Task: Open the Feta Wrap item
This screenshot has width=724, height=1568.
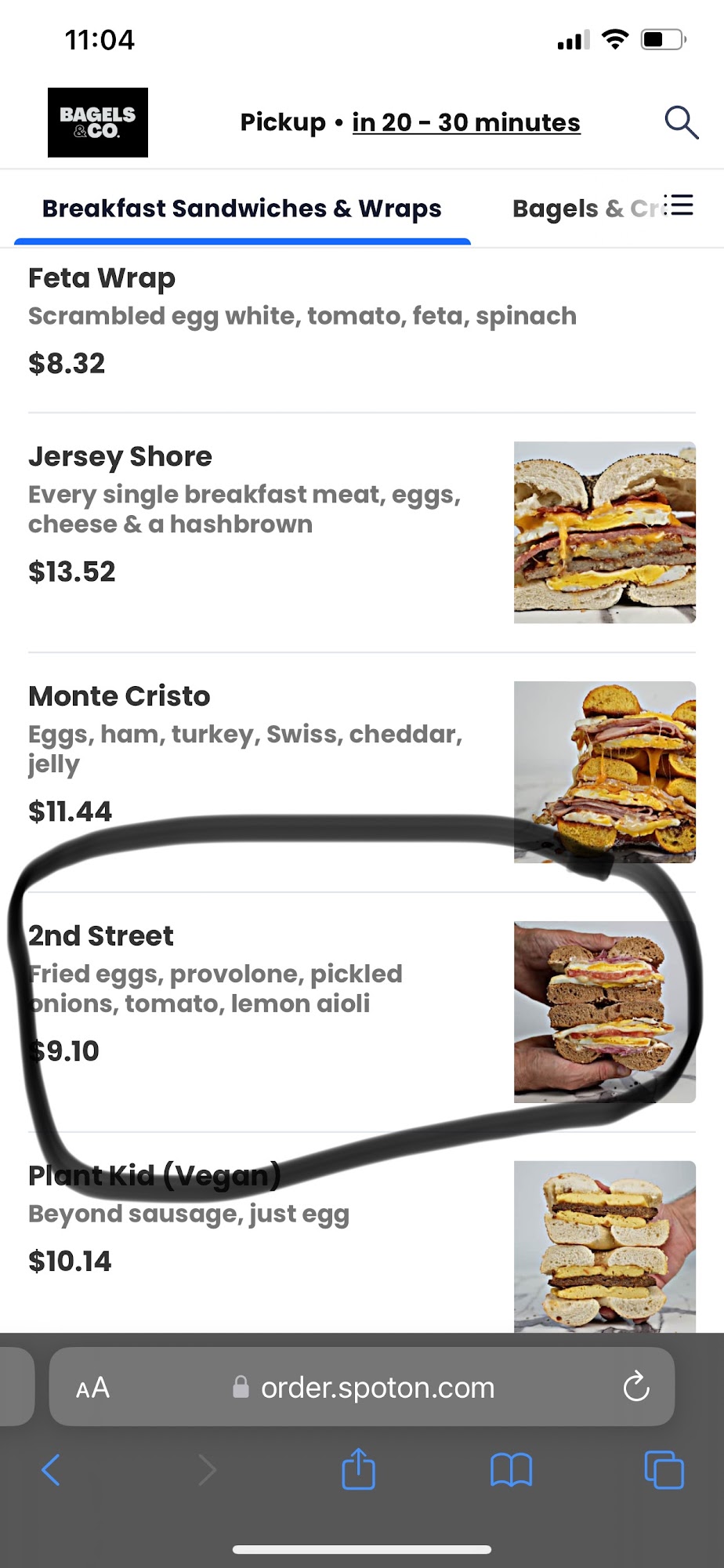Action: pos(102,278)
